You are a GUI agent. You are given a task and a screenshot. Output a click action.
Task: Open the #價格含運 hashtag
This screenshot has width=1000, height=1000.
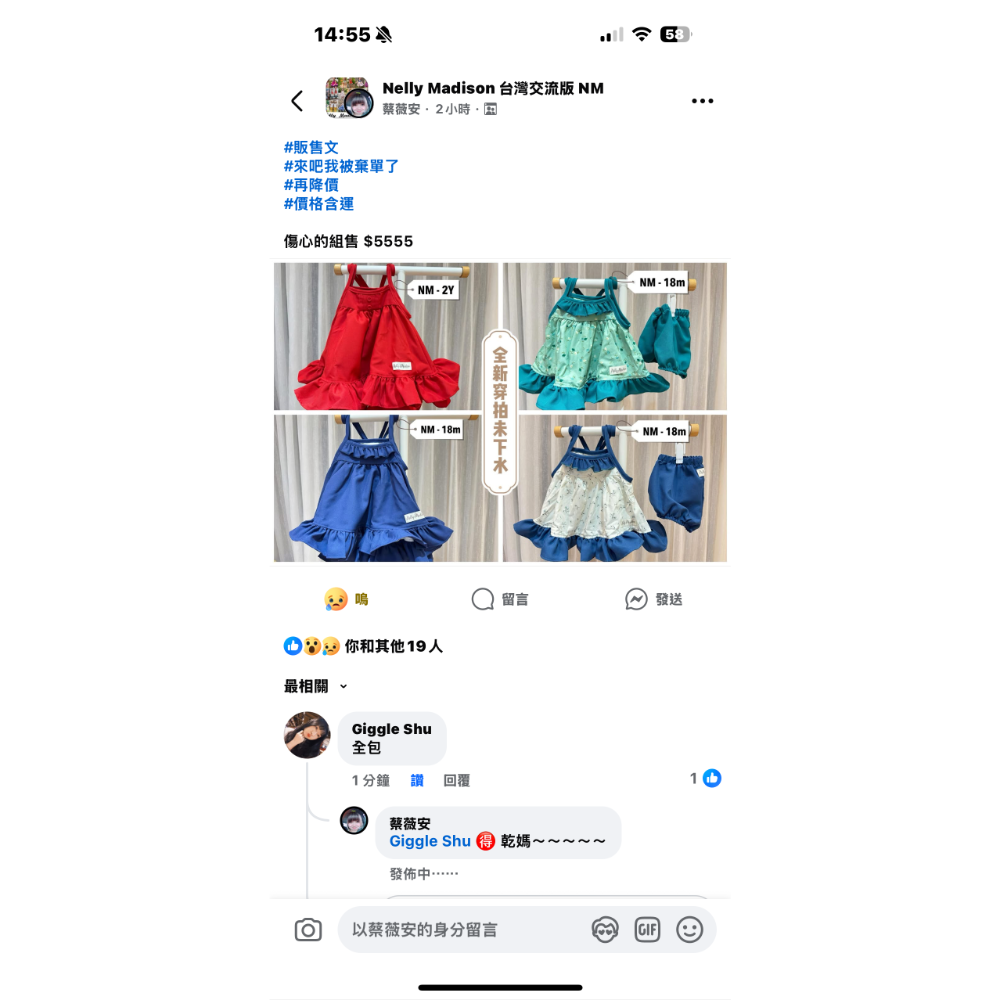(319, 204)
